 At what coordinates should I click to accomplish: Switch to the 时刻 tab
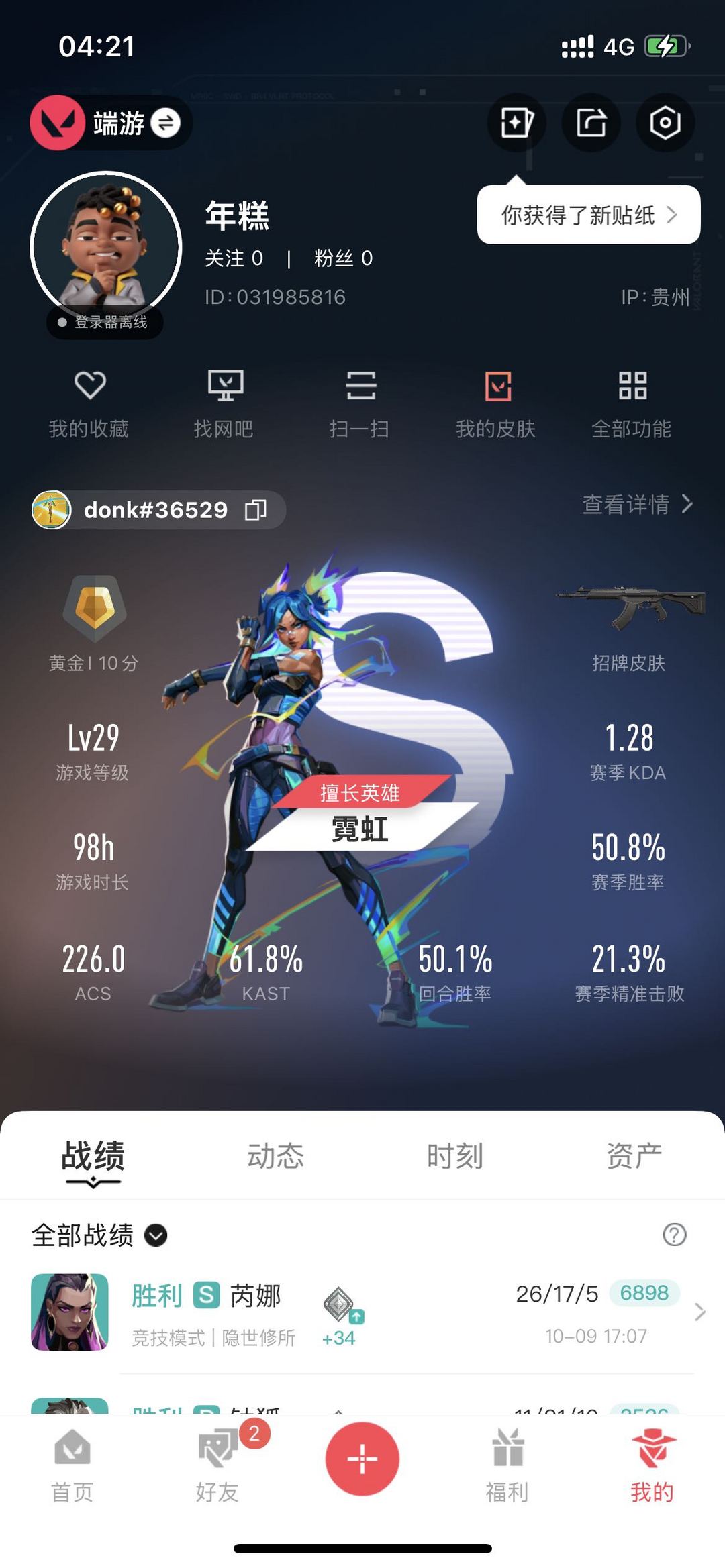(454, 1155)
